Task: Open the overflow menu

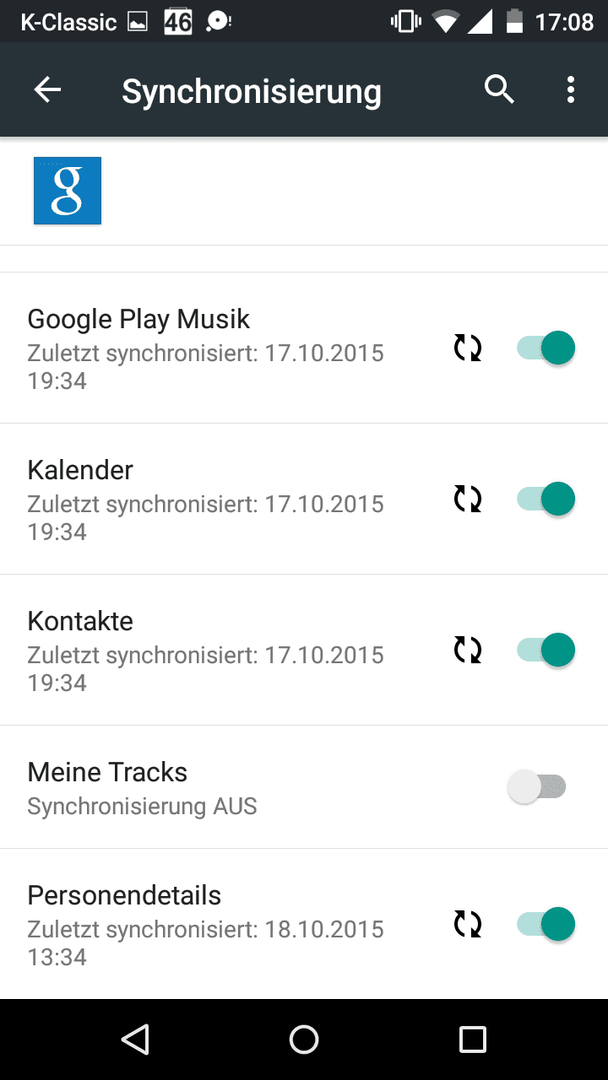Action: click(570, 90)
